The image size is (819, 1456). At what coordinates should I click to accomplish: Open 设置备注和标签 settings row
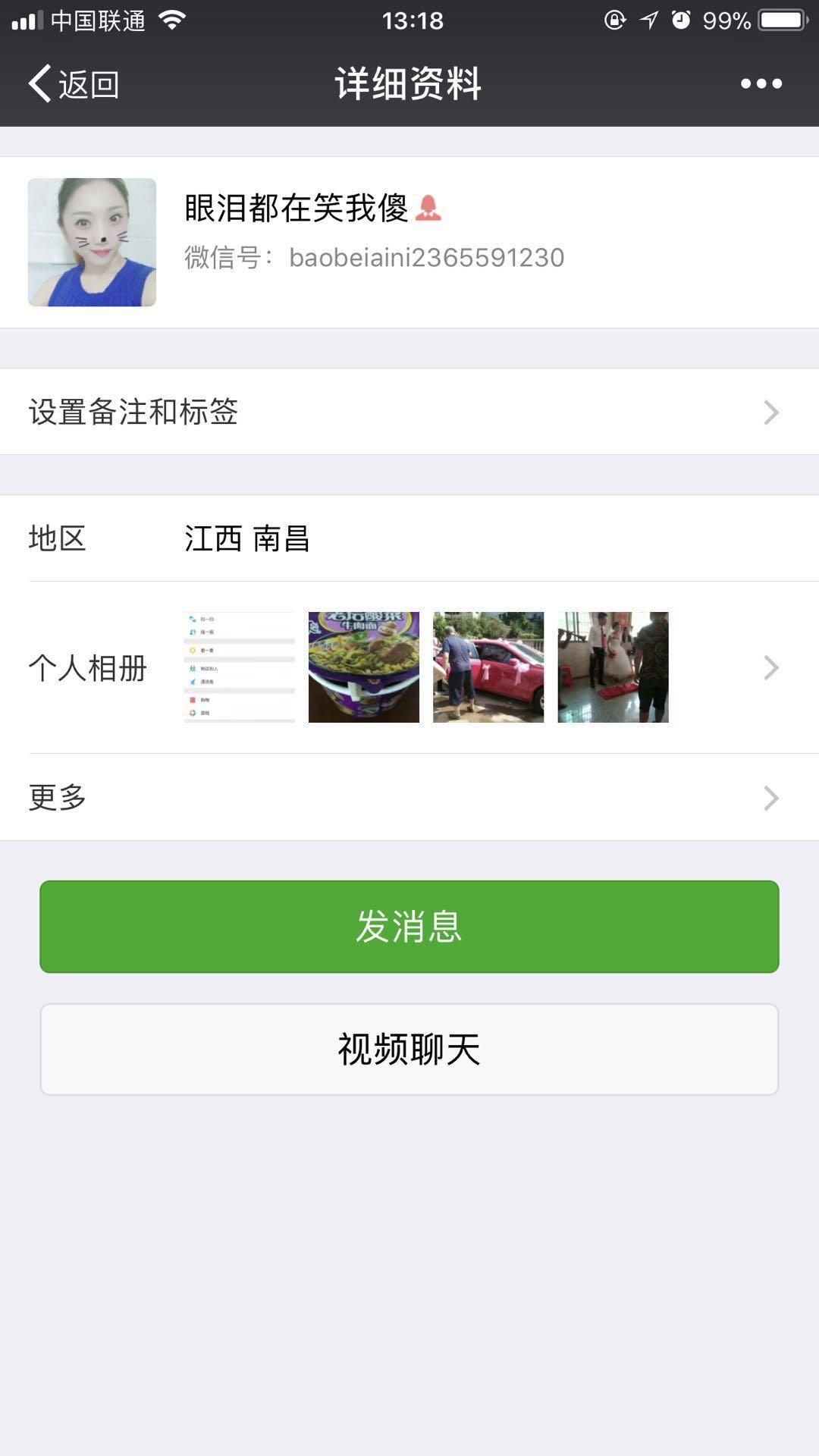pos(409,412)
